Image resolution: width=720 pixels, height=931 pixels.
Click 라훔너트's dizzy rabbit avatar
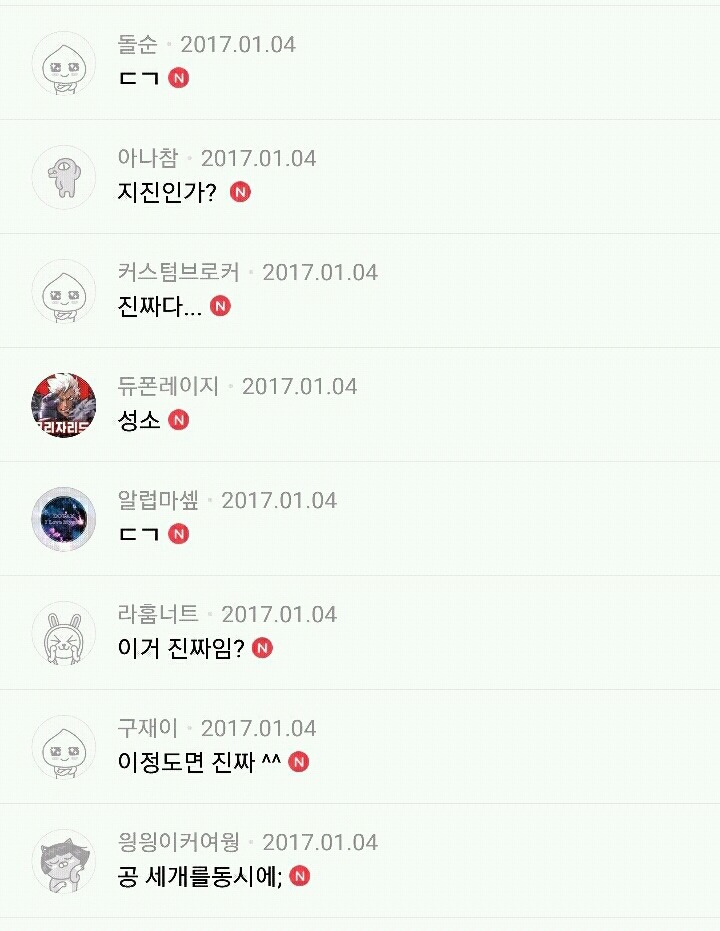[x=62, y=632]
